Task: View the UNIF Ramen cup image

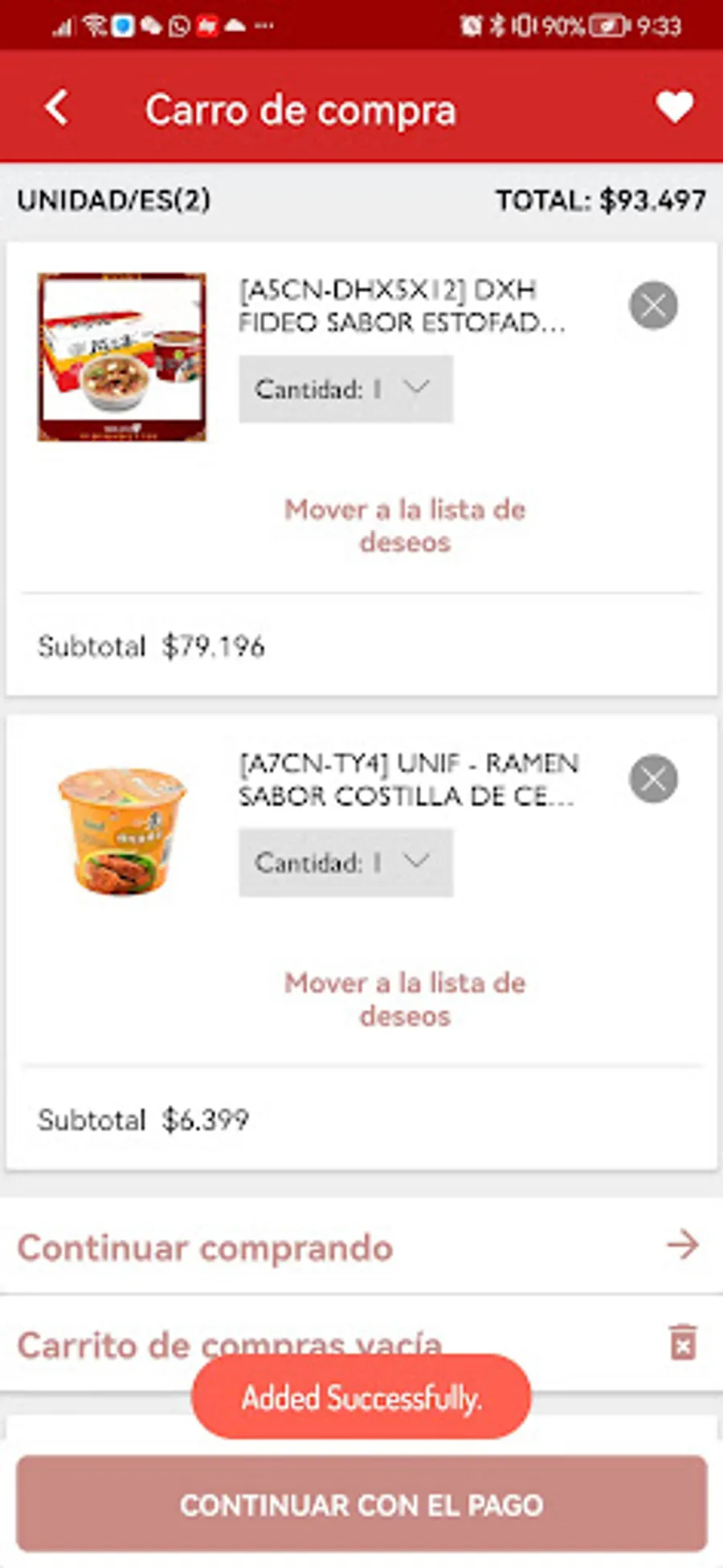Action: [x=122, y=831]
